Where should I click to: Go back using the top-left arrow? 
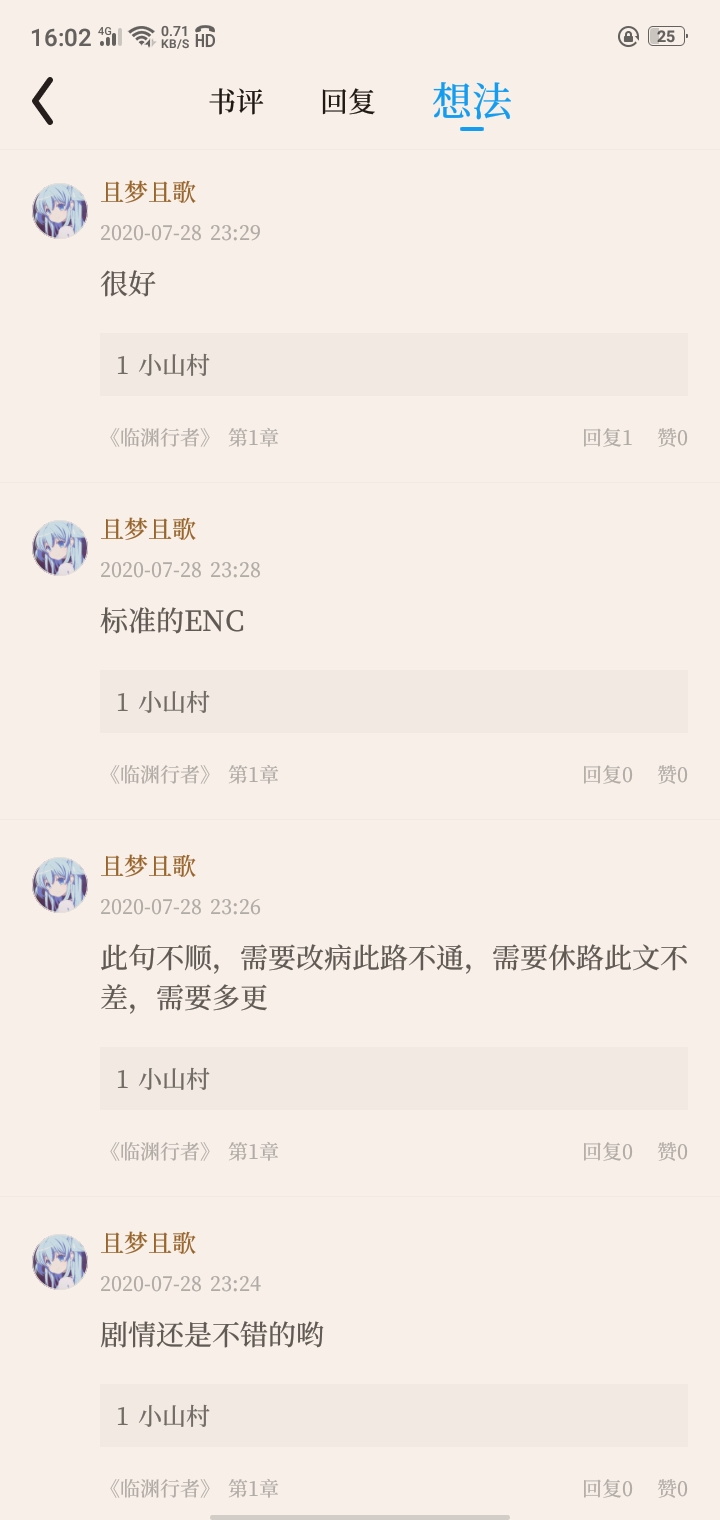pyautogui.click(x=42, y=101)
